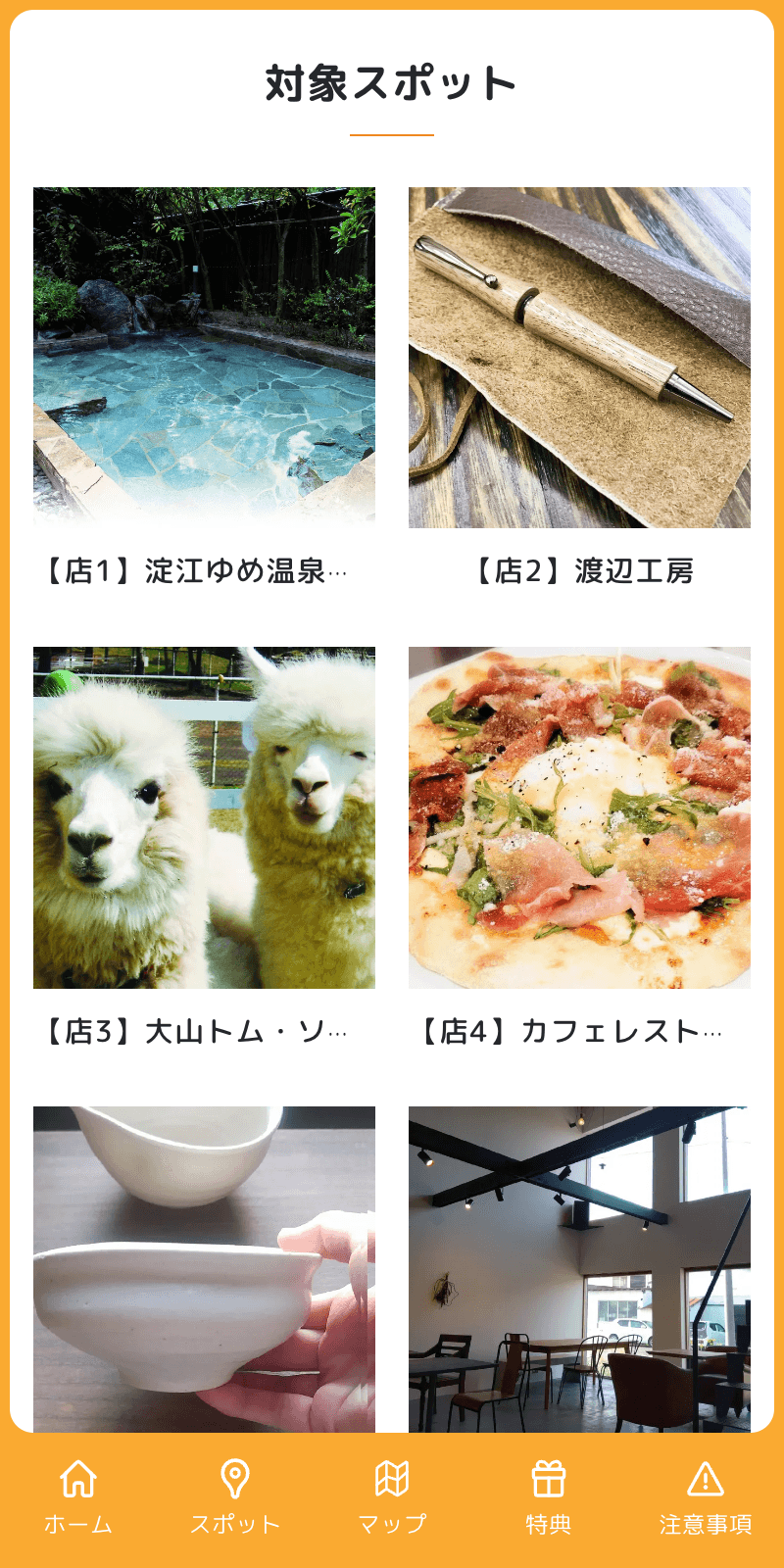Tap the wooden pen and leather photo
The image size is (784, 1568).
click(578, 356)
